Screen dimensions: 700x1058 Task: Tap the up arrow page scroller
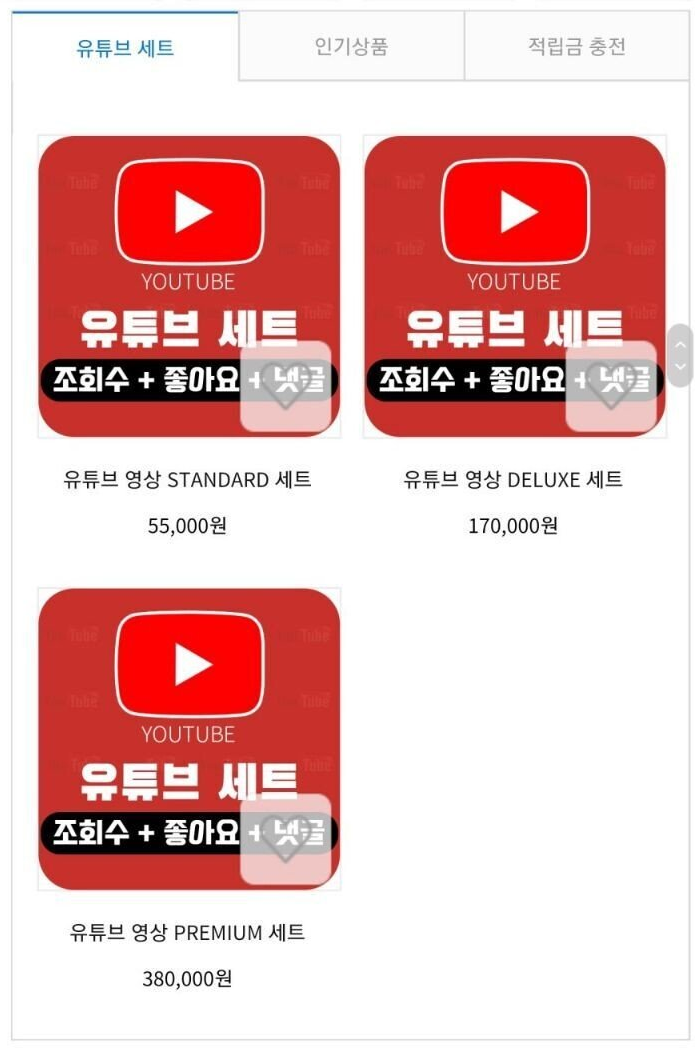click(681, 343)
